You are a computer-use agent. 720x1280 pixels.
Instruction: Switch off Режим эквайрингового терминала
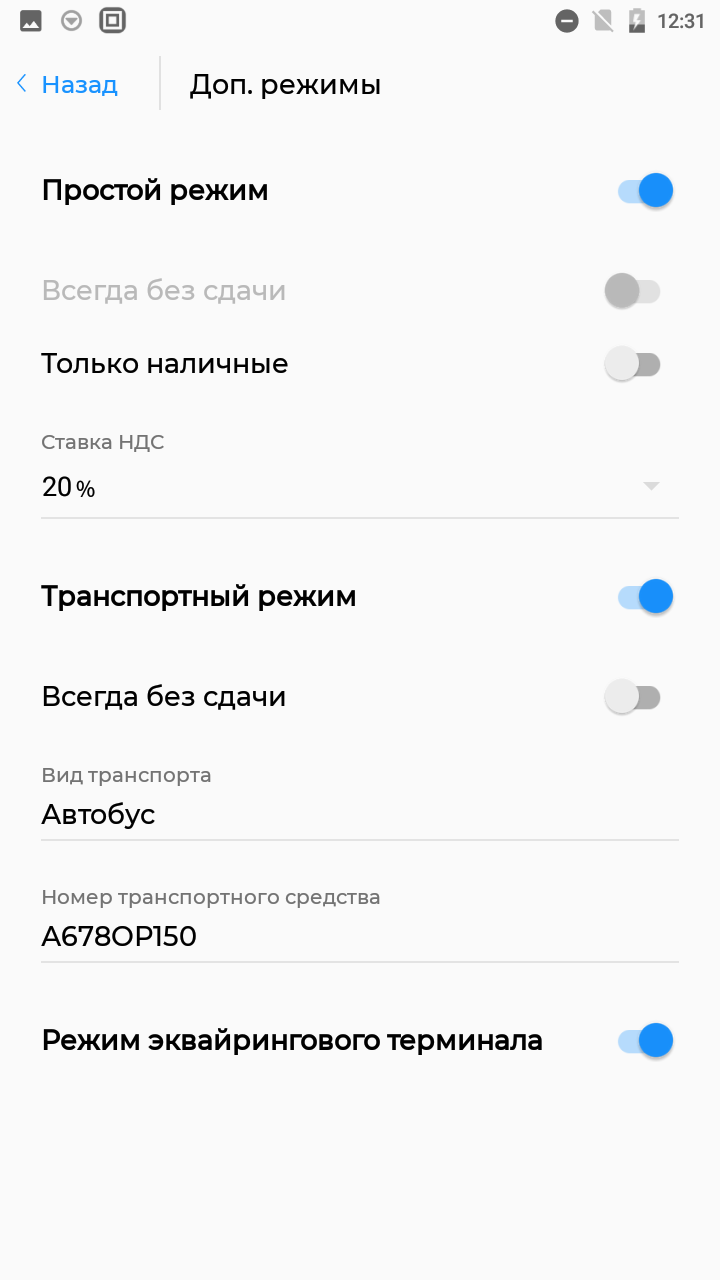(x=645, y=1041)
